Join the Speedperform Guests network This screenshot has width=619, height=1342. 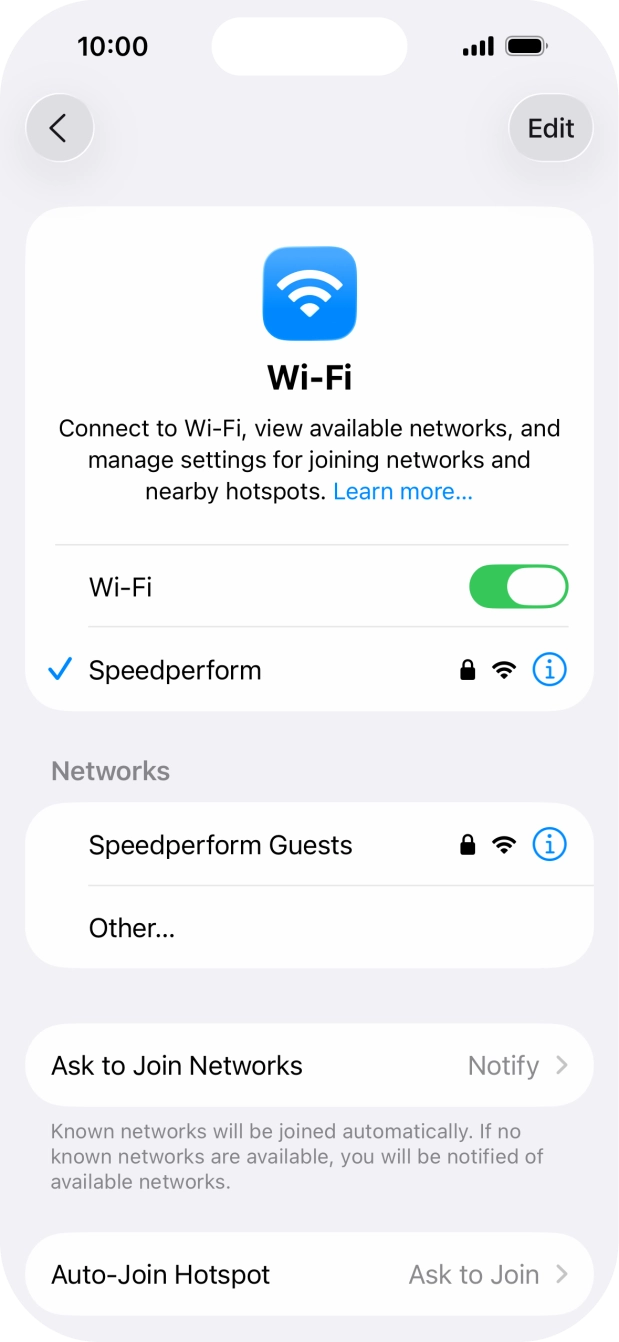(221, 845)
